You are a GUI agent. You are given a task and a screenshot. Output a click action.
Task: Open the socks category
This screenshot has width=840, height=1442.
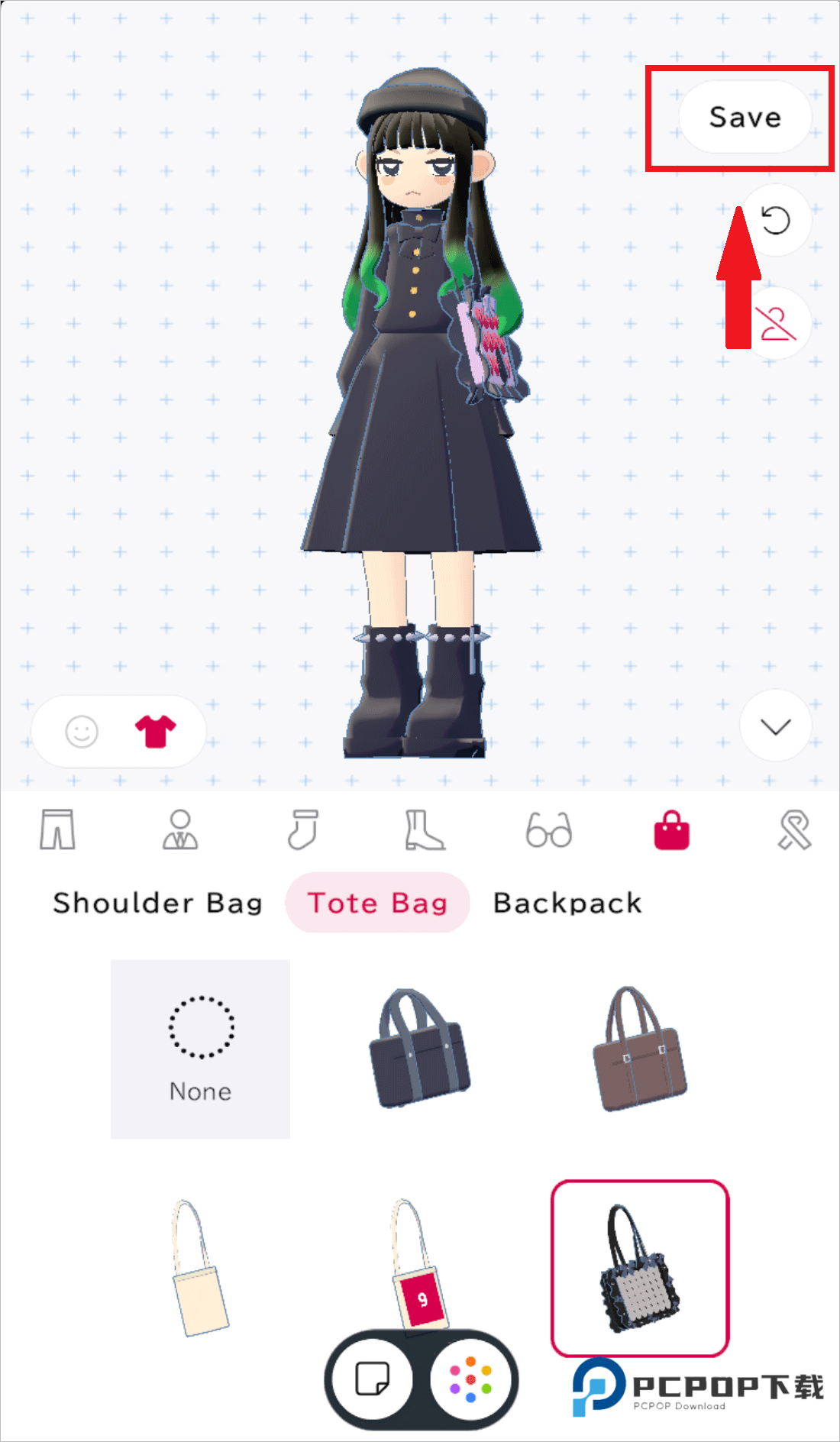pos(302,829)
